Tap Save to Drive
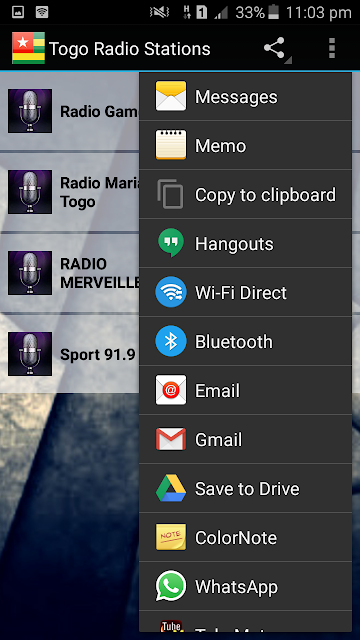The width and height of the screenshot is (360, 640). (245, 488)
